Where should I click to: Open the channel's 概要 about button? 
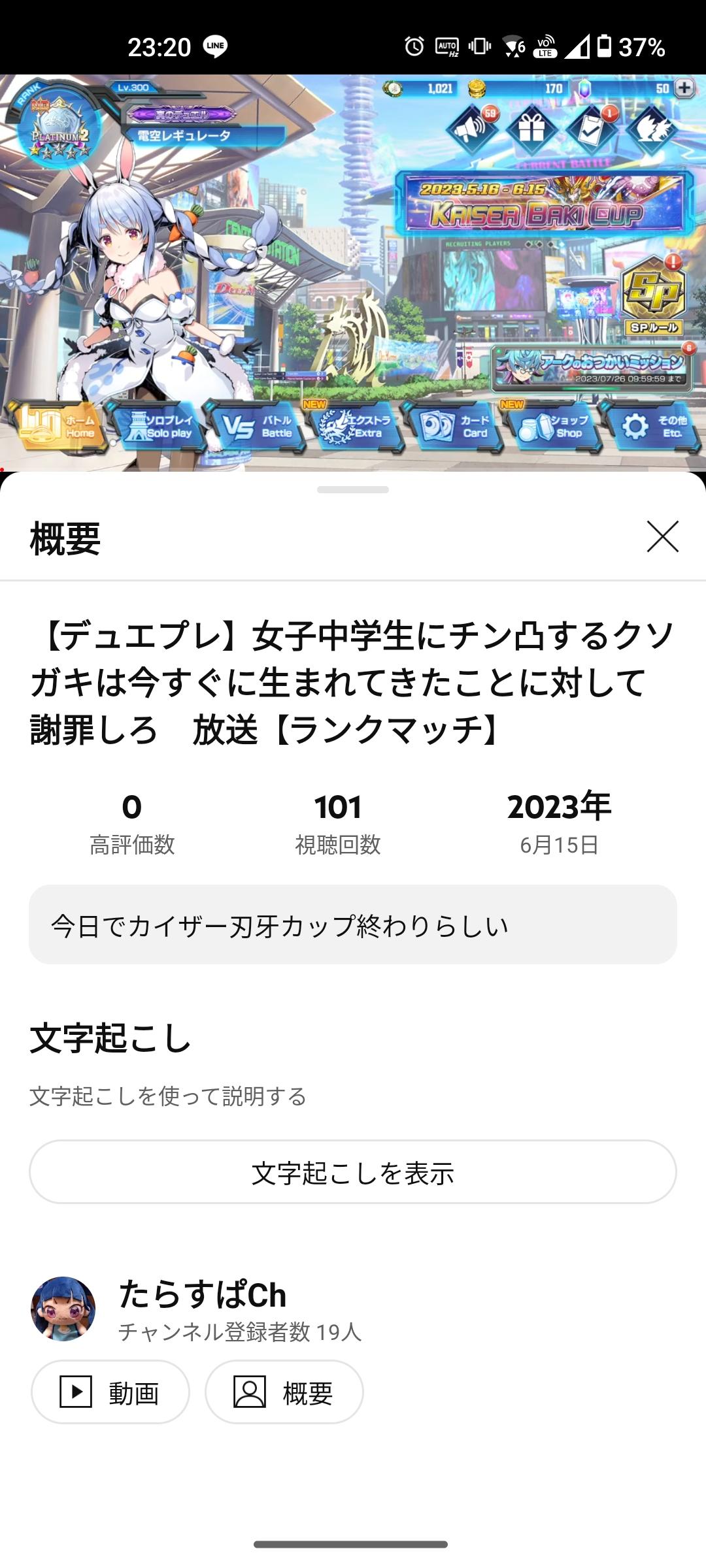(x=284, y=1392)
